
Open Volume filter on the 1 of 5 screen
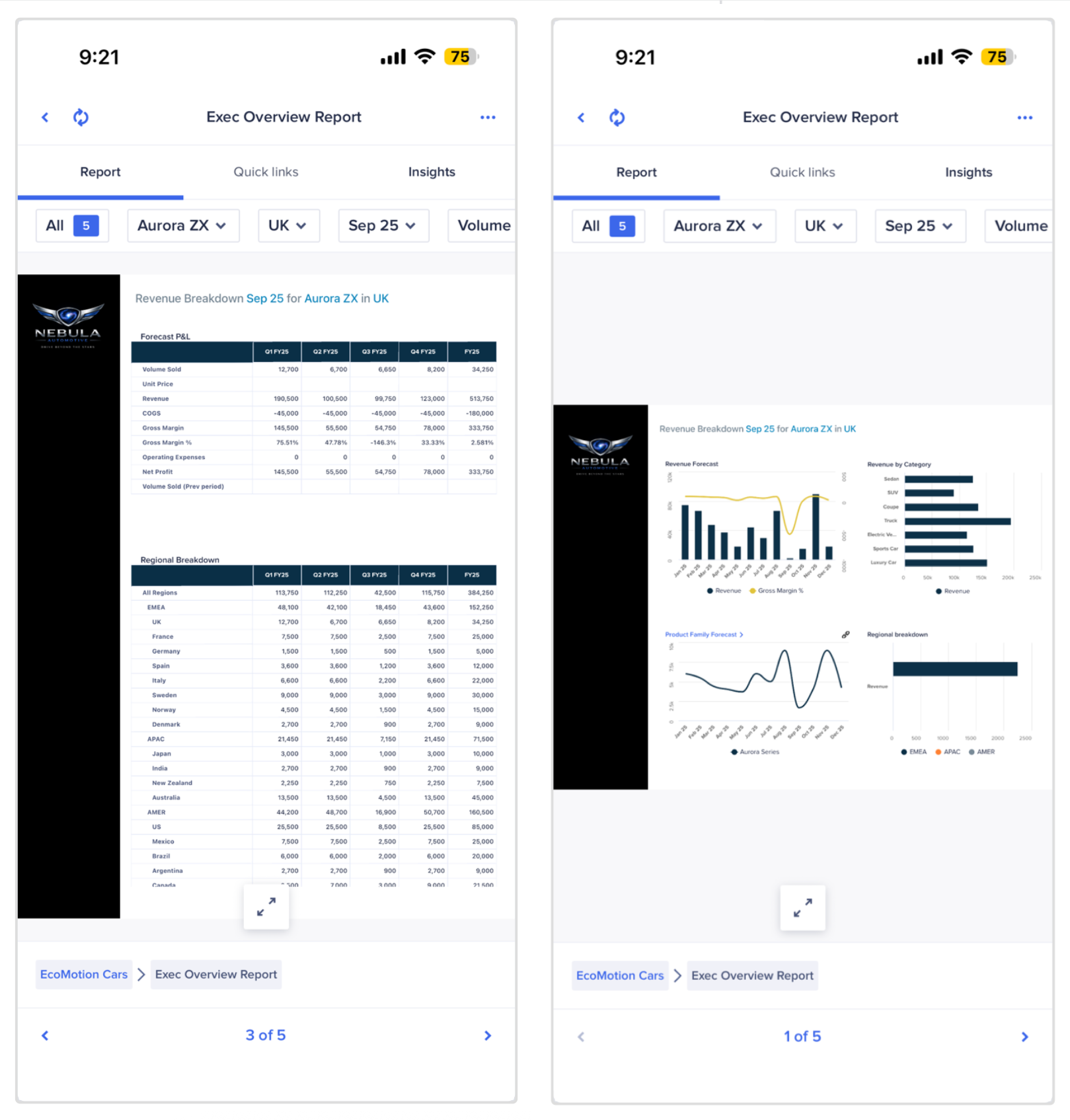(1020, 226)
